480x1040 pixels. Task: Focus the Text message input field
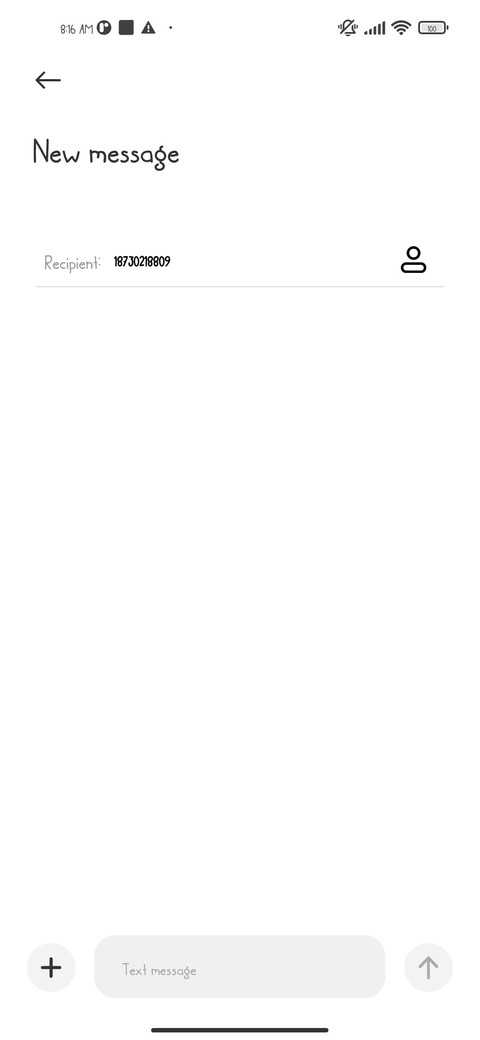tap(239, 967)
